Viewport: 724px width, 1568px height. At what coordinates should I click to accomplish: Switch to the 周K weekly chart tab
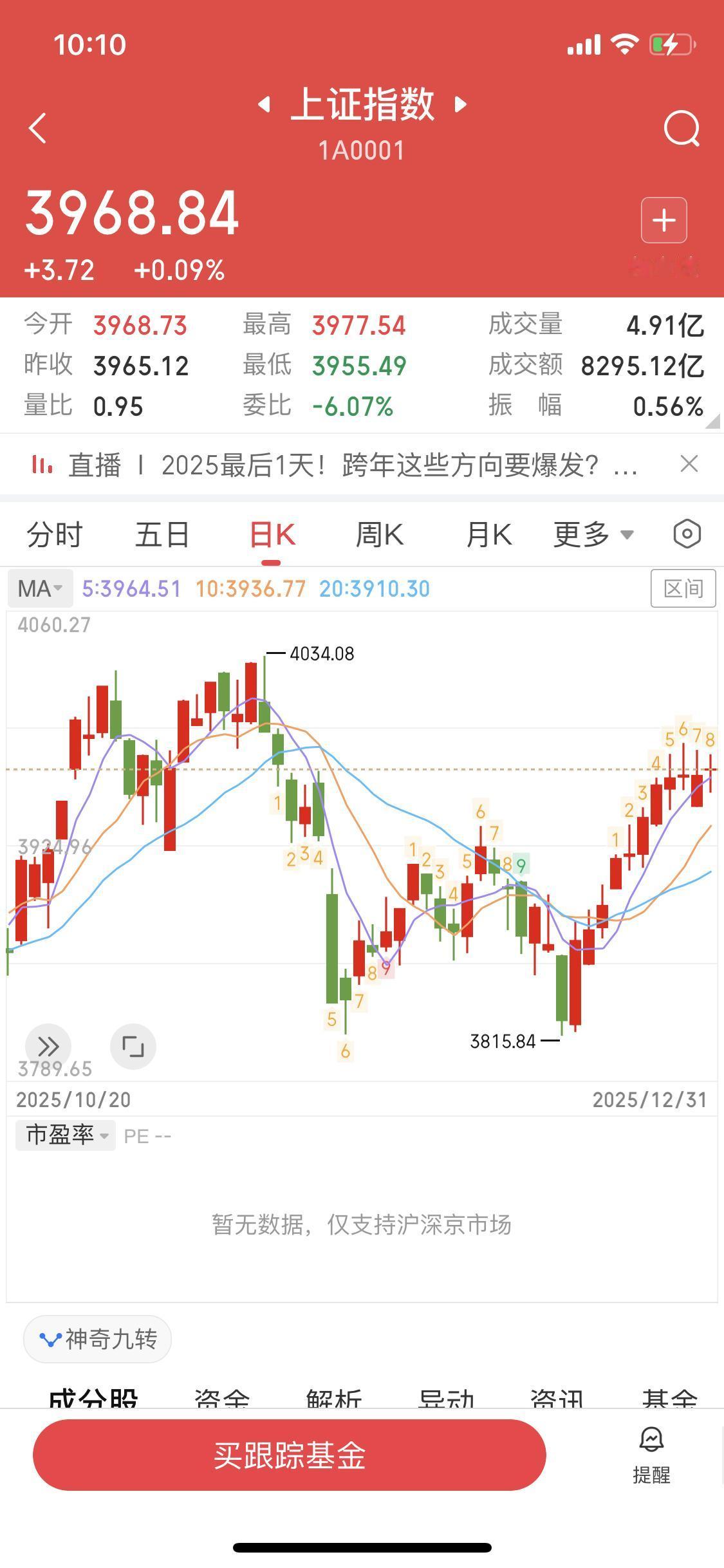[x=380, y=534]
